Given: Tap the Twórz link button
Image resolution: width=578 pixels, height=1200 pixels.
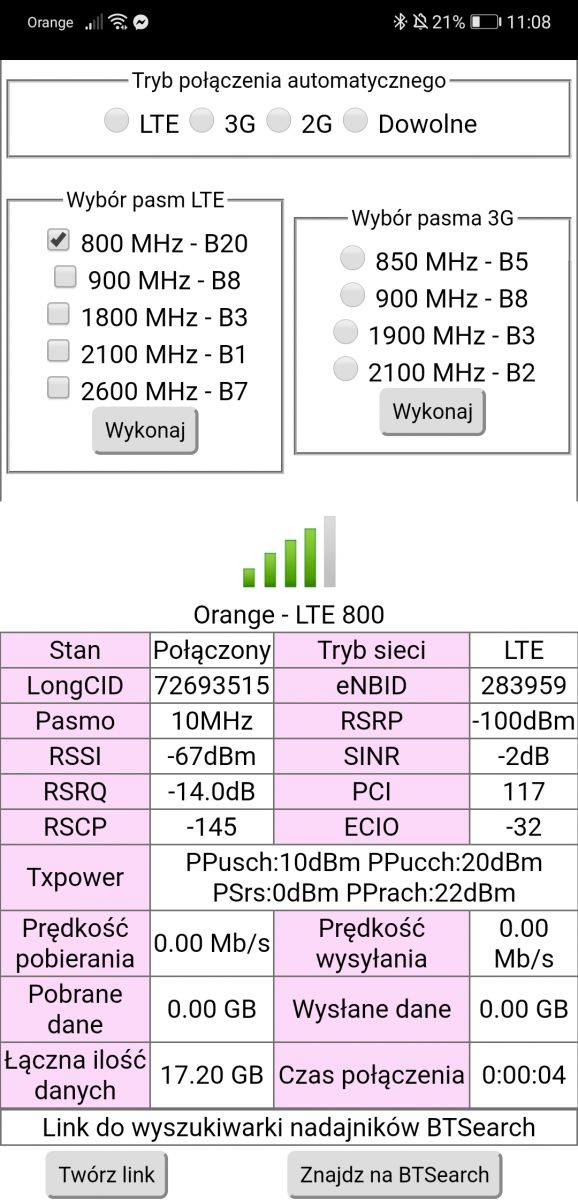Looking at the screenshot, I should 106,1174.
